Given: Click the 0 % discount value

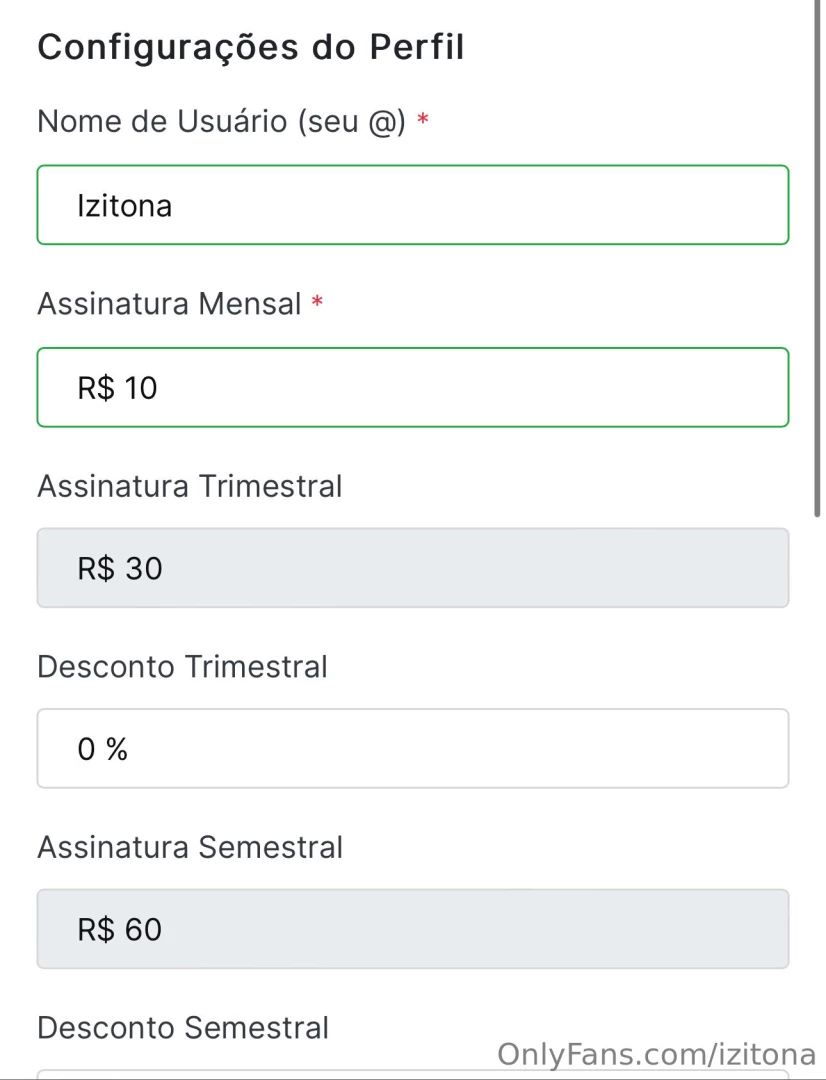Looking at the screenshot, I should pyautogui.click(x=102, y=748).
